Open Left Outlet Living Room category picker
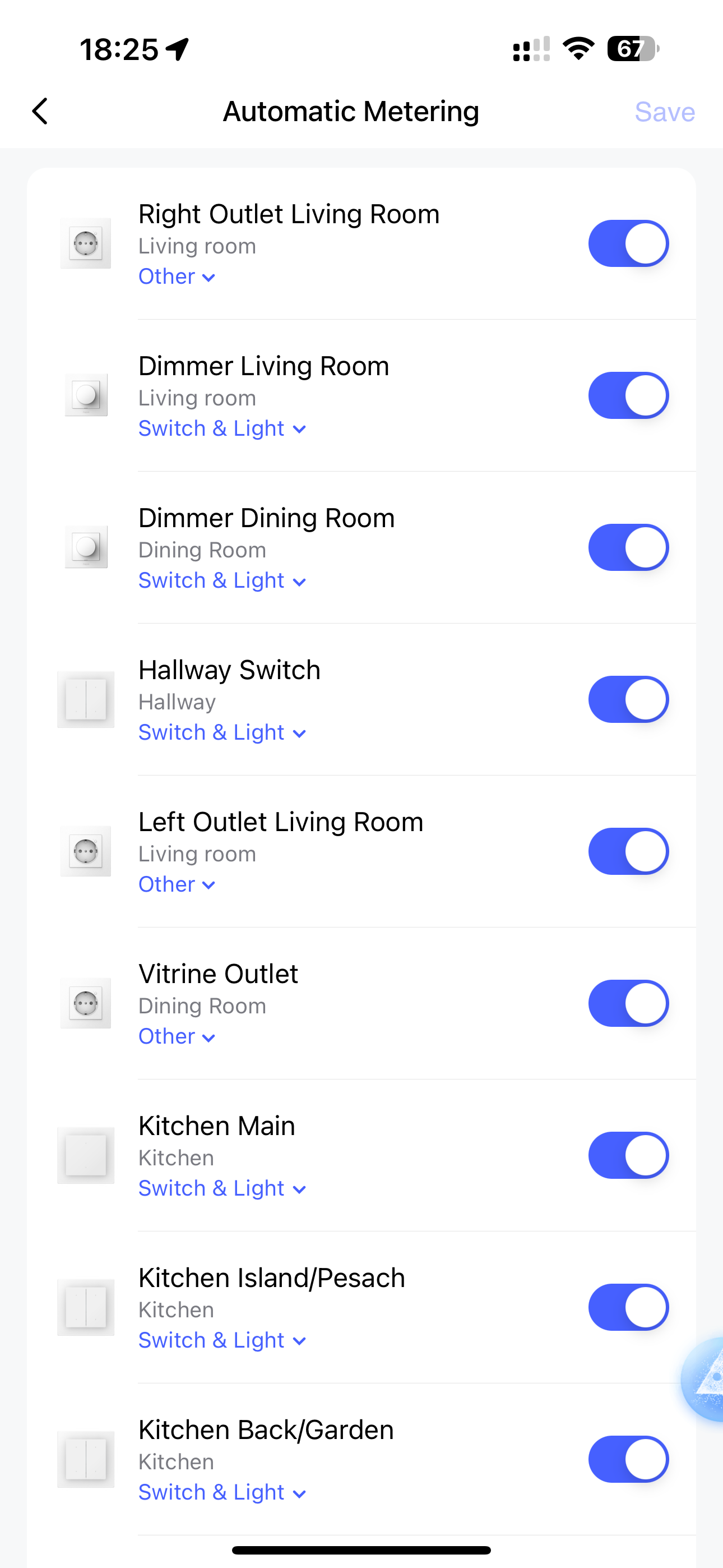Image resolution: width=723 pixels, height=1568 pixels. [x=177, y=885]
